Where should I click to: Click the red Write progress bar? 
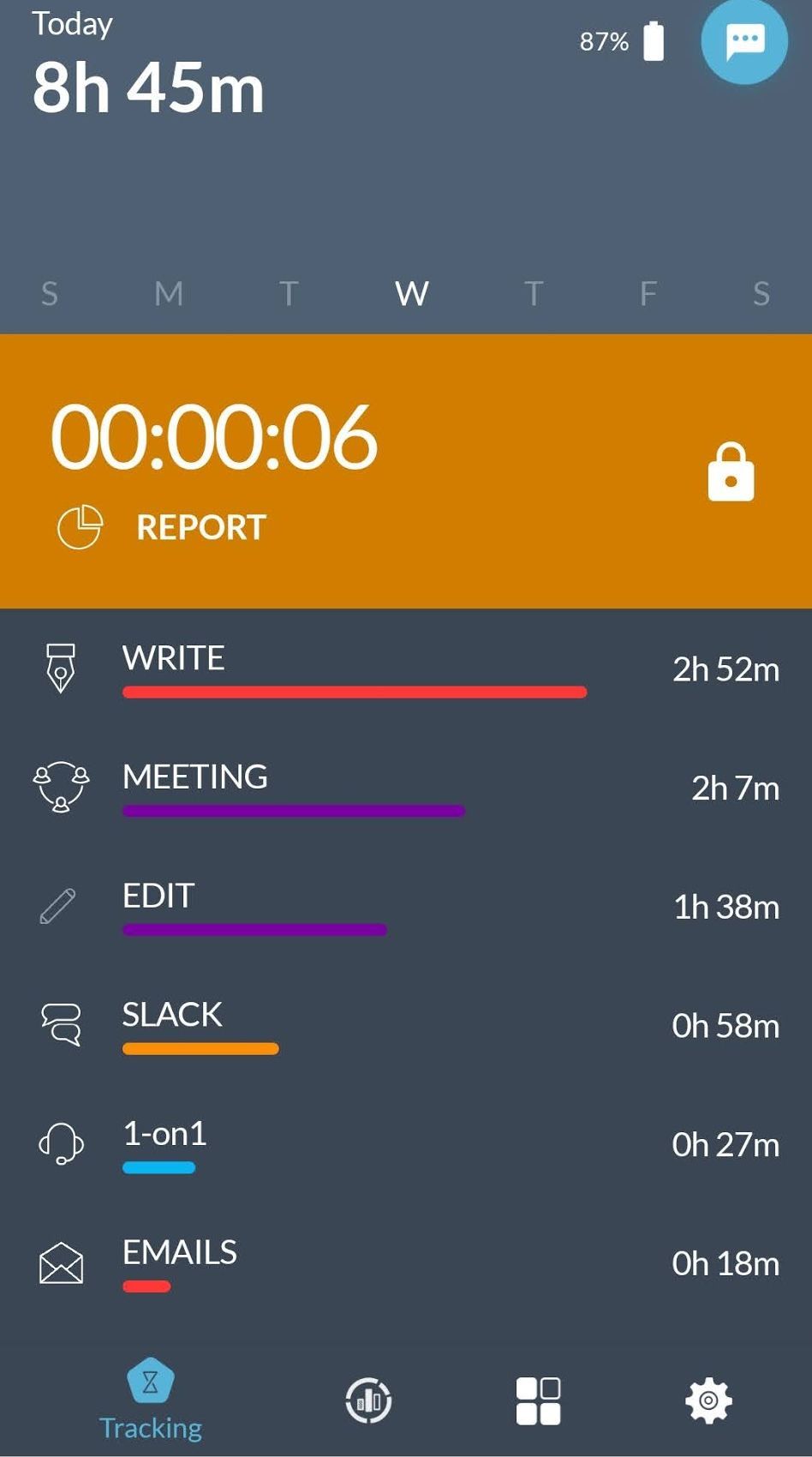pos(354,691)
